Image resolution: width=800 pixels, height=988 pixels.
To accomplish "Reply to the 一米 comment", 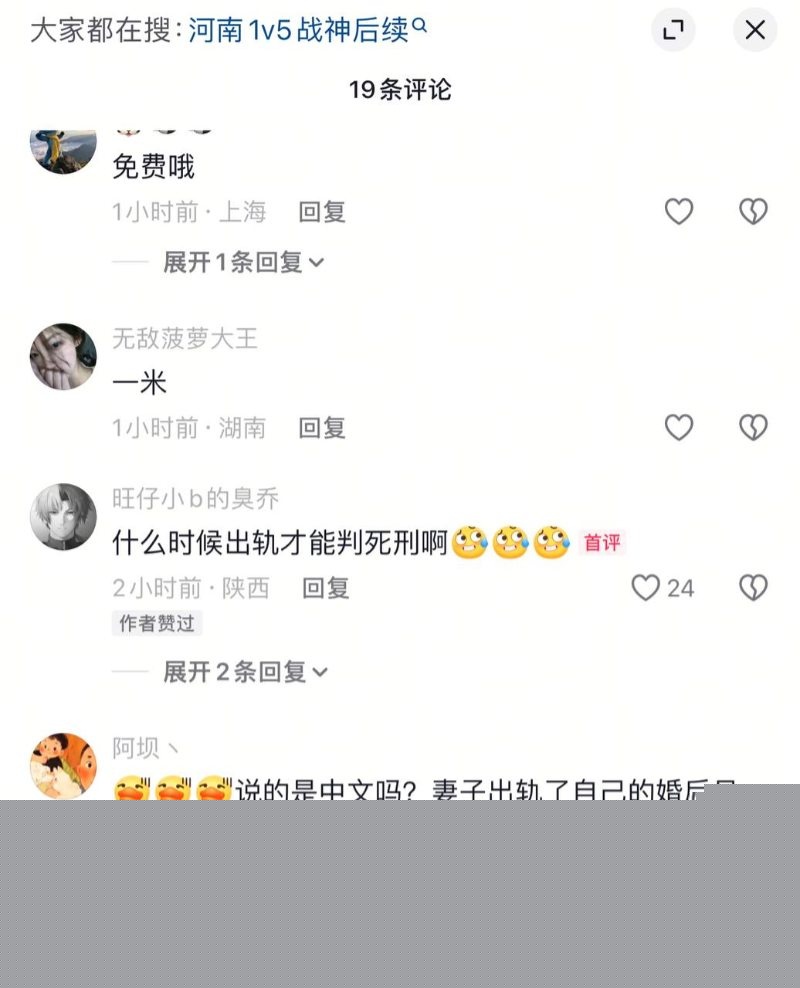I will (320, 428).
